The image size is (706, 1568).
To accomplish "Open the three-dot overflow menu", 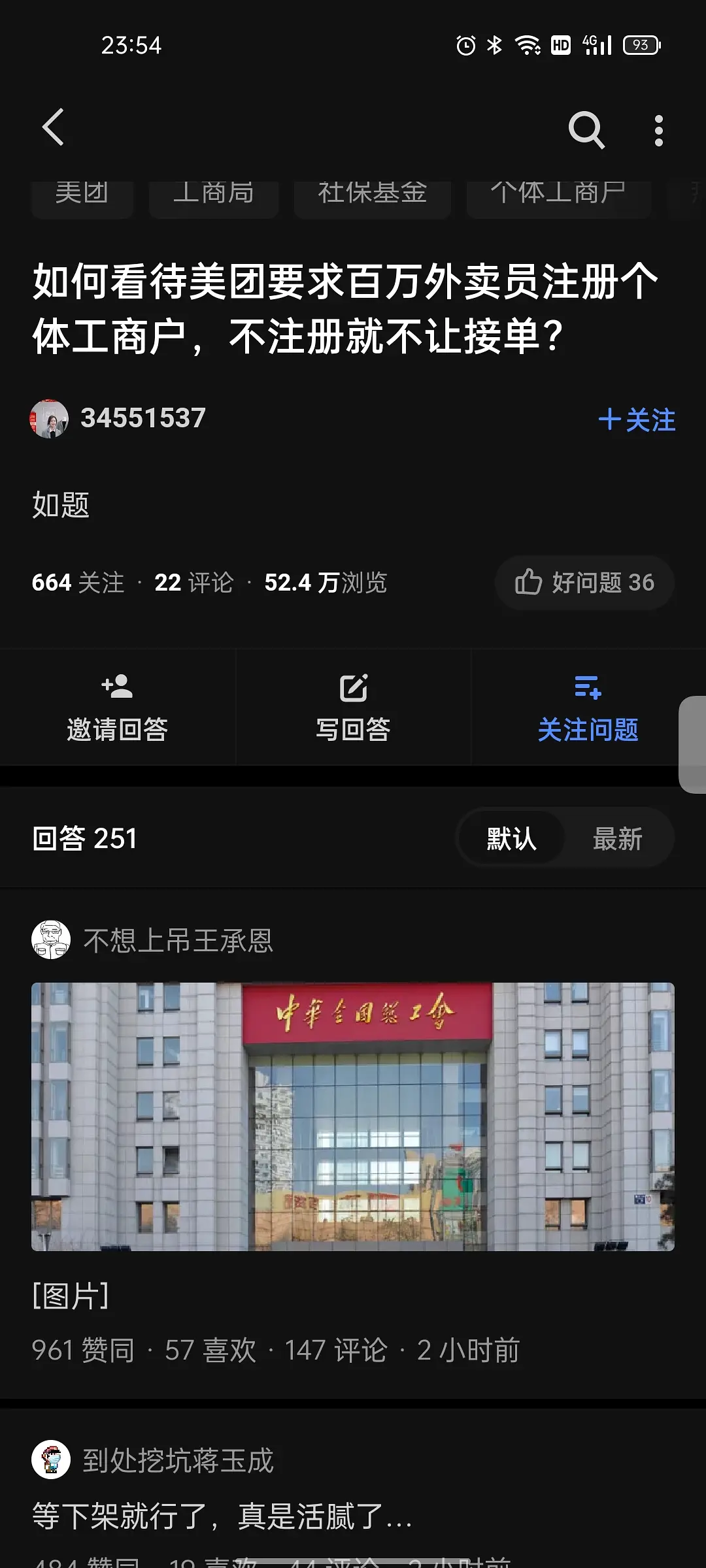I will (x=658, y=131).
